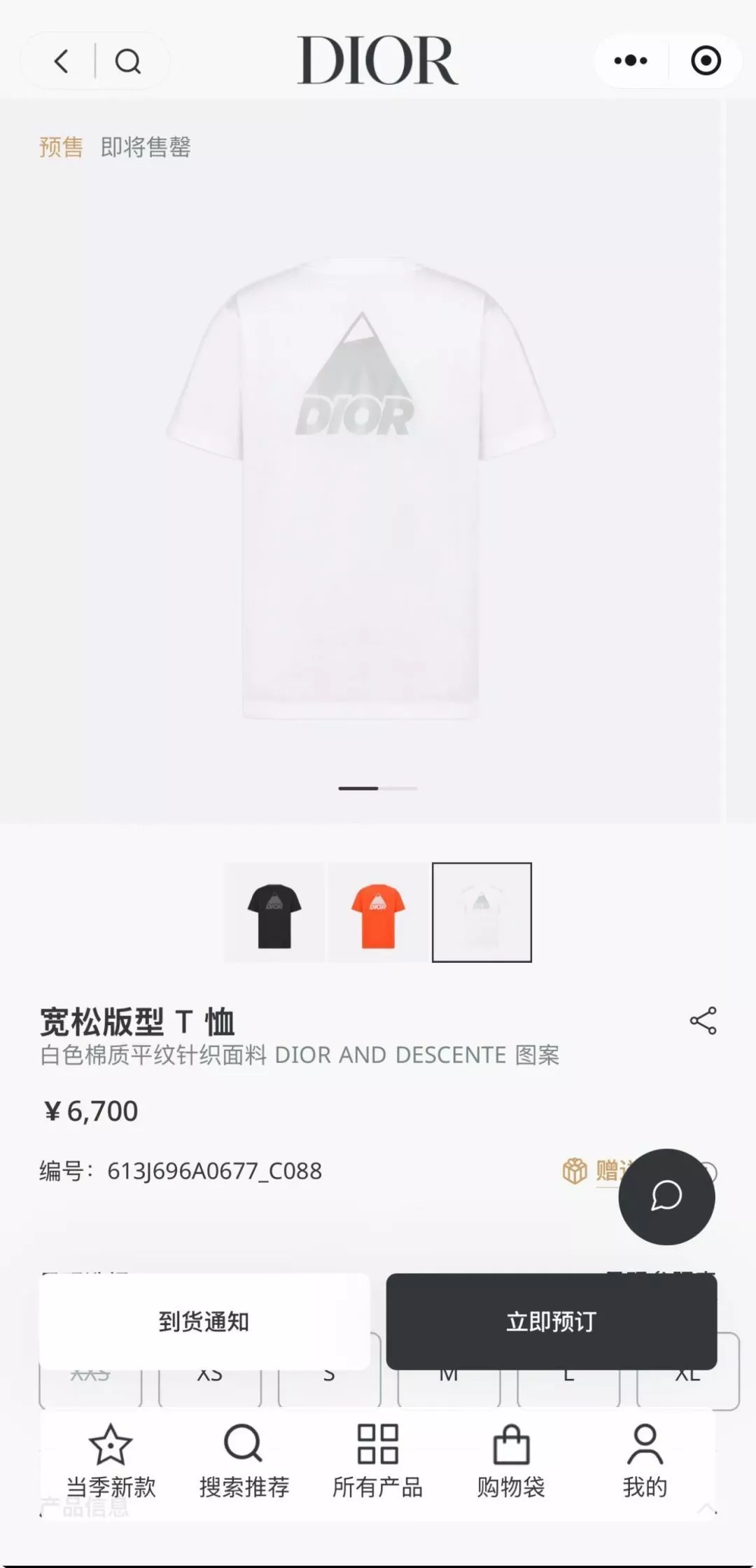Viewport: 756px width, 1568px height.
Task: Tap 立即预订 to pre-order now
Action: click(552, 1321)
